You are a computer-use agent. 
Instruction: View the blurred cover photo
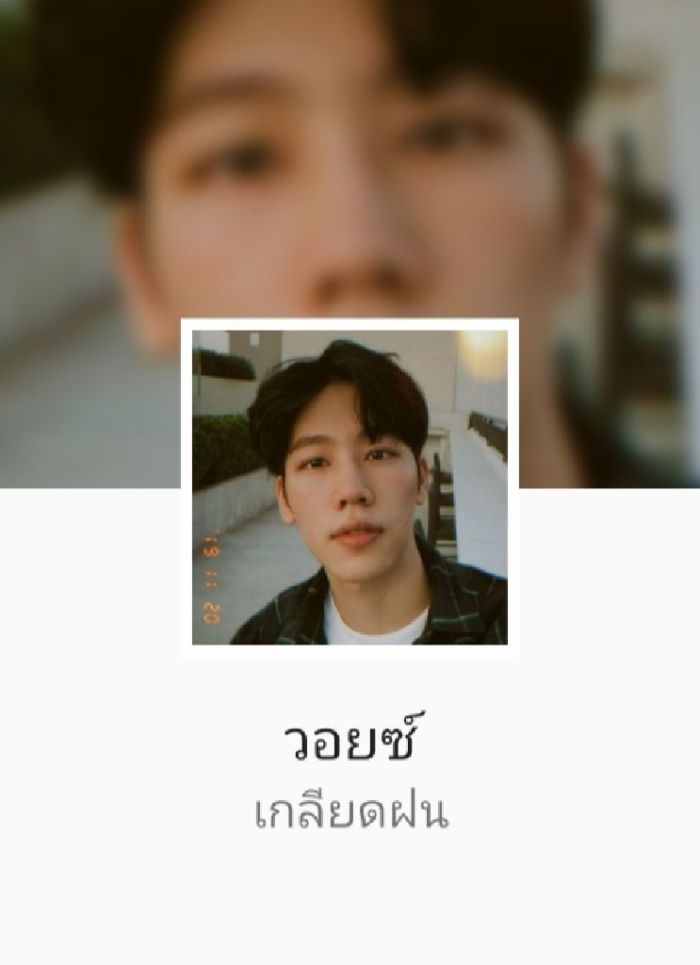pyautogui.click(x=350, y=150)
